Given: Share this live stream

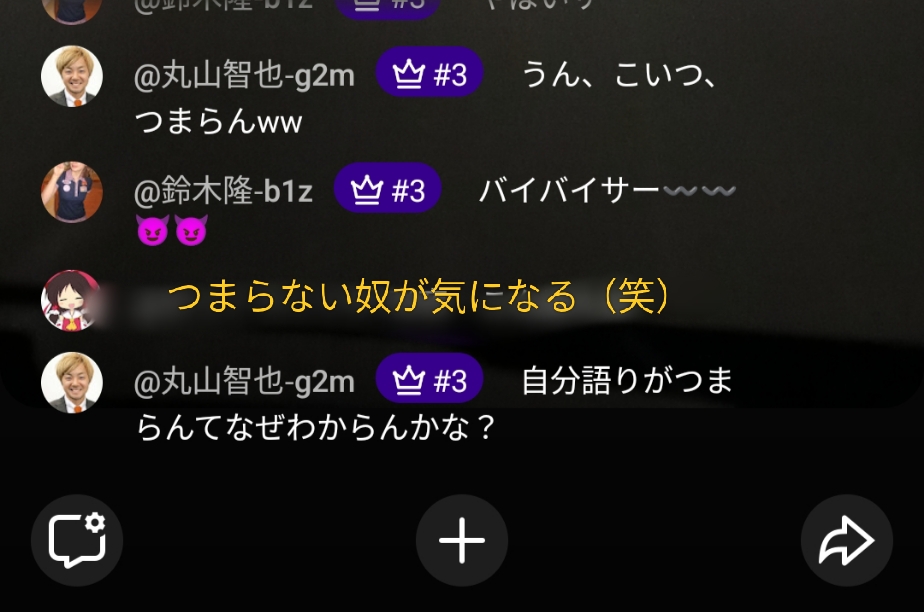Looking at the screenshot, I should coord(846,540).
